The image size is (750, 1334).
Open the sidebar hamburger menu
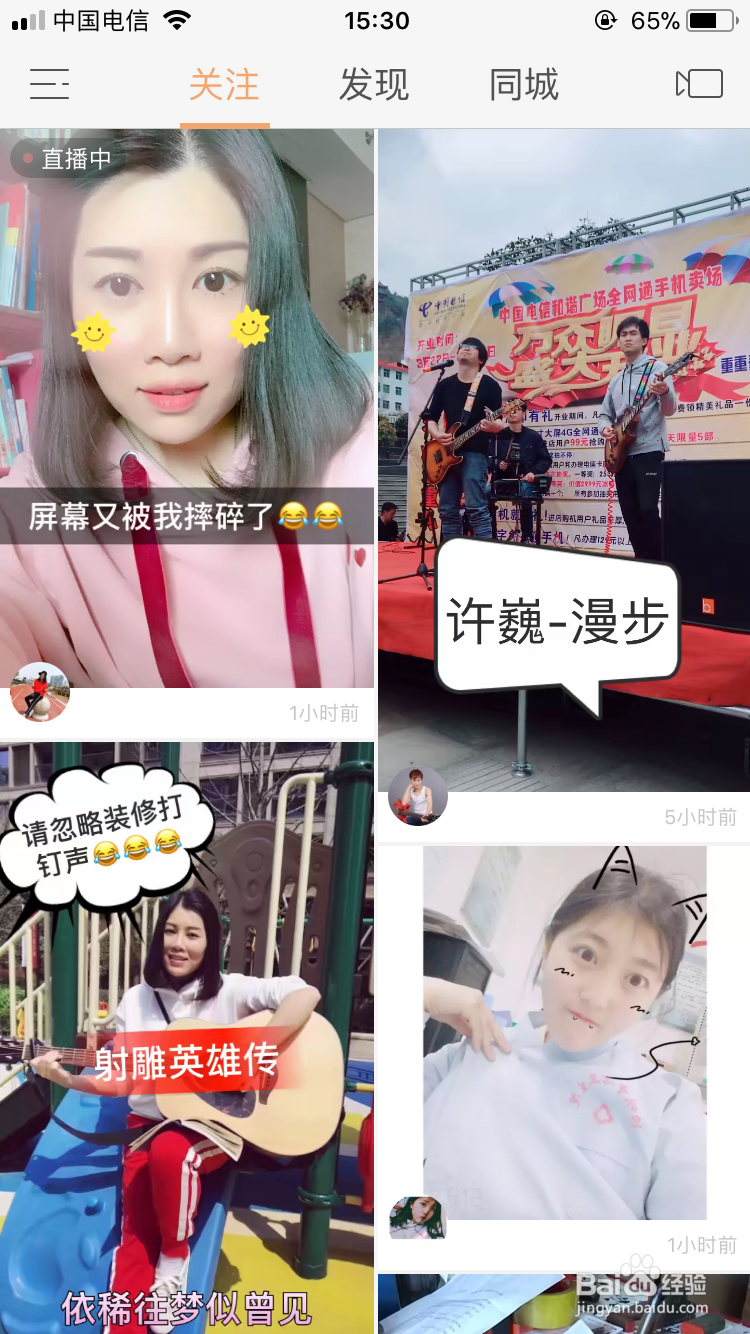tap(47, 86)
